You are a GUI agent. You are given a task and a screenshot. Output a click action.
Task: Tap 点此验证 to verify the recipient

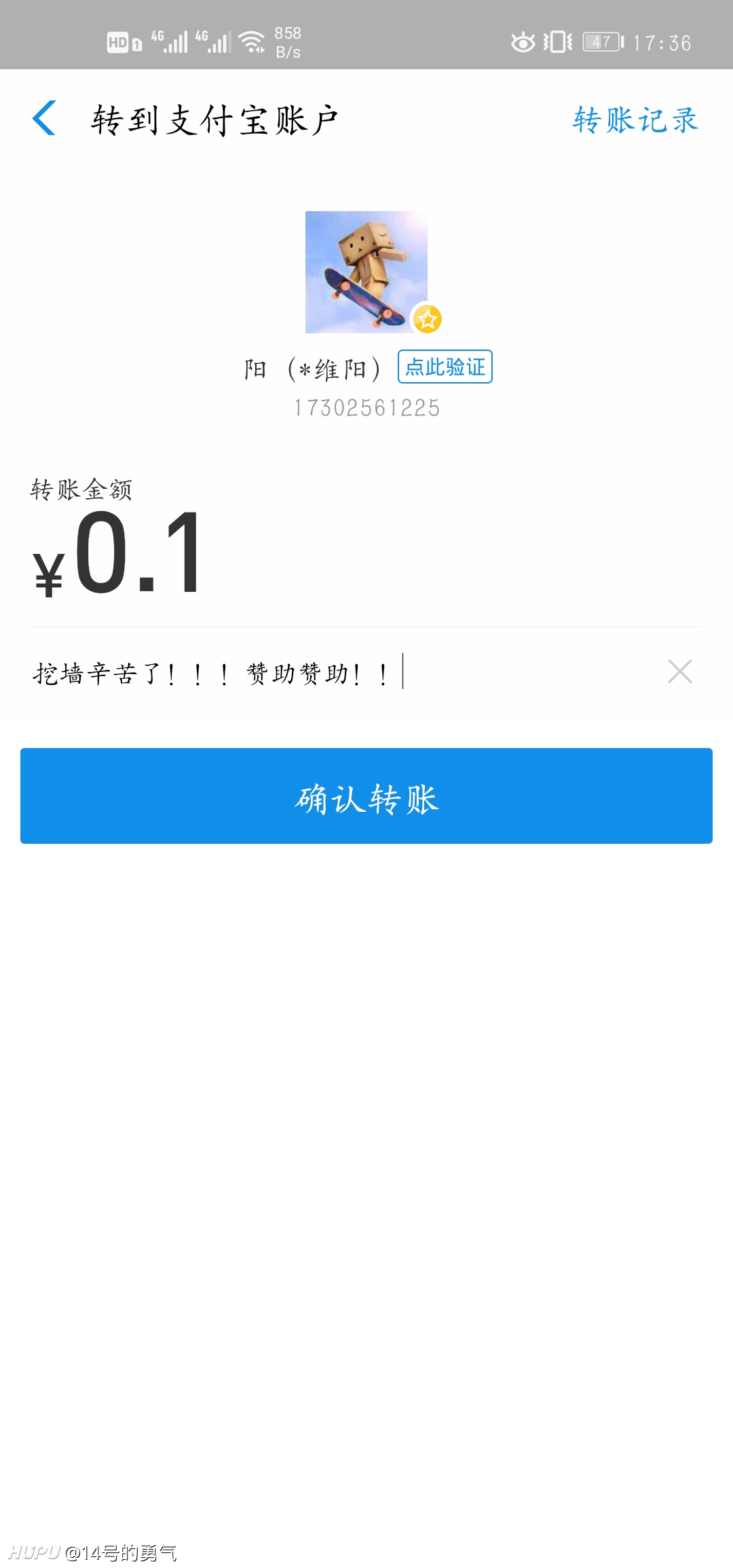click(445, 367)
